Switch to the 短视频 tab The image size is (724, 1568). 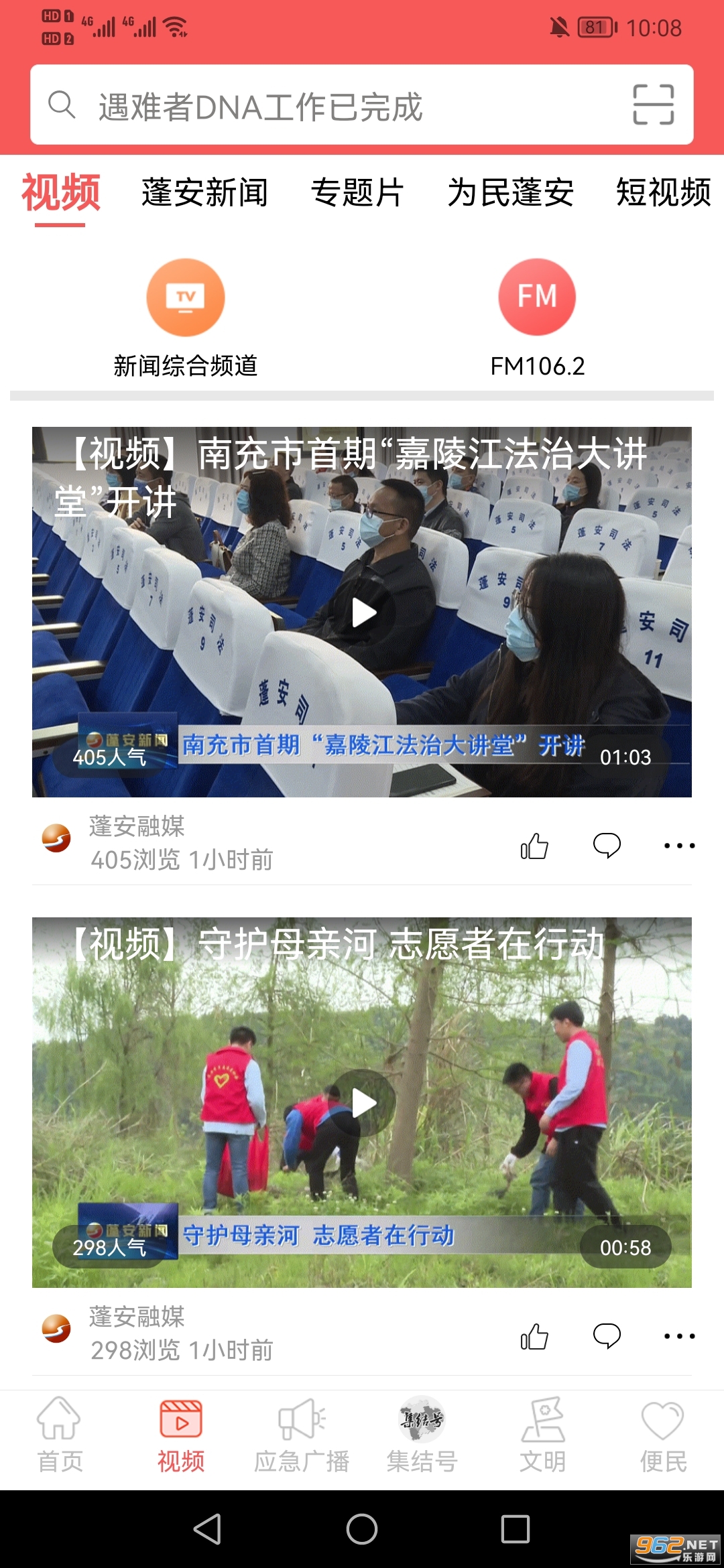click(x=662, y=193)
